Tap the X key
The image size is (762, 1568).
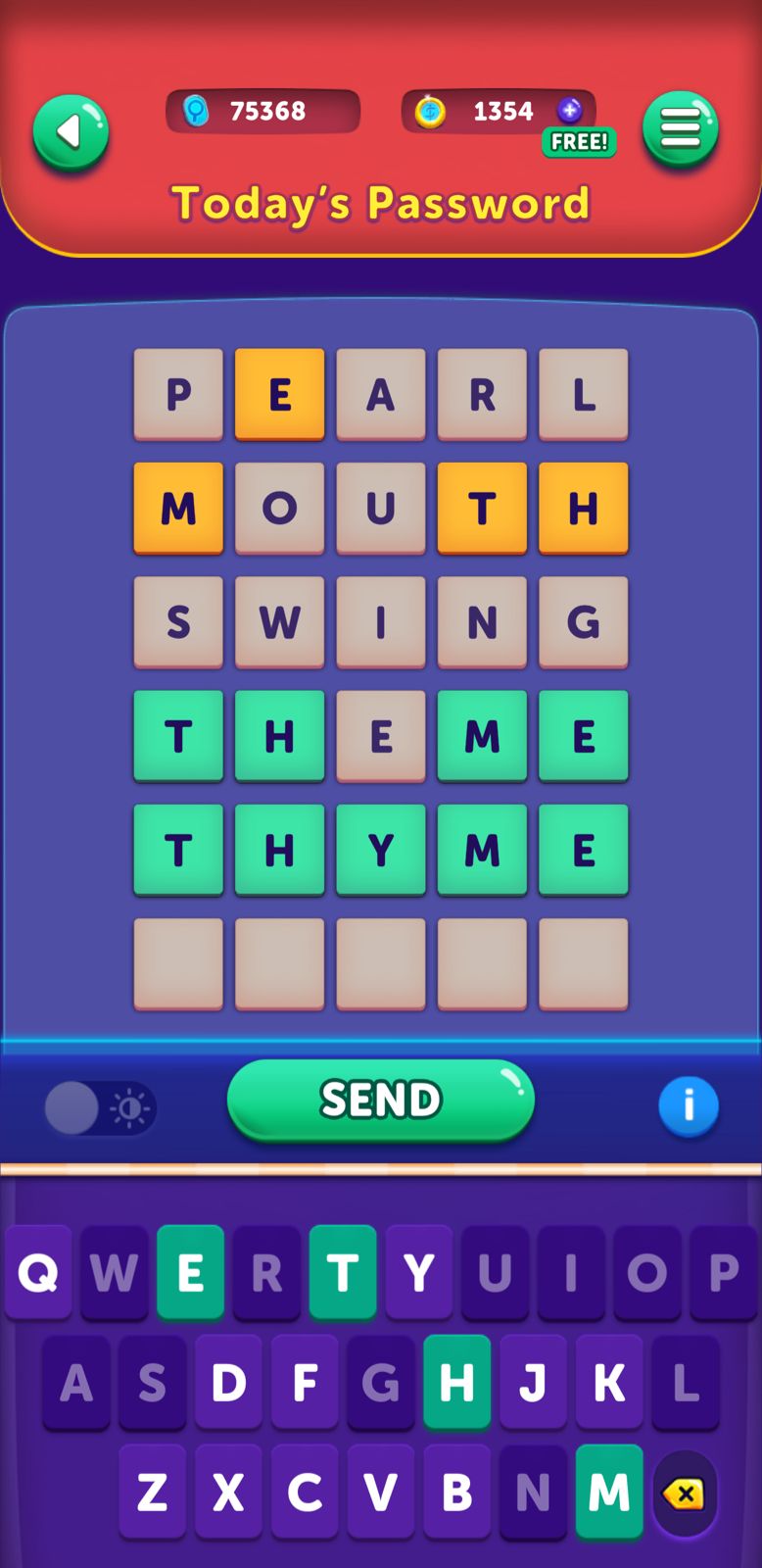228,1492
